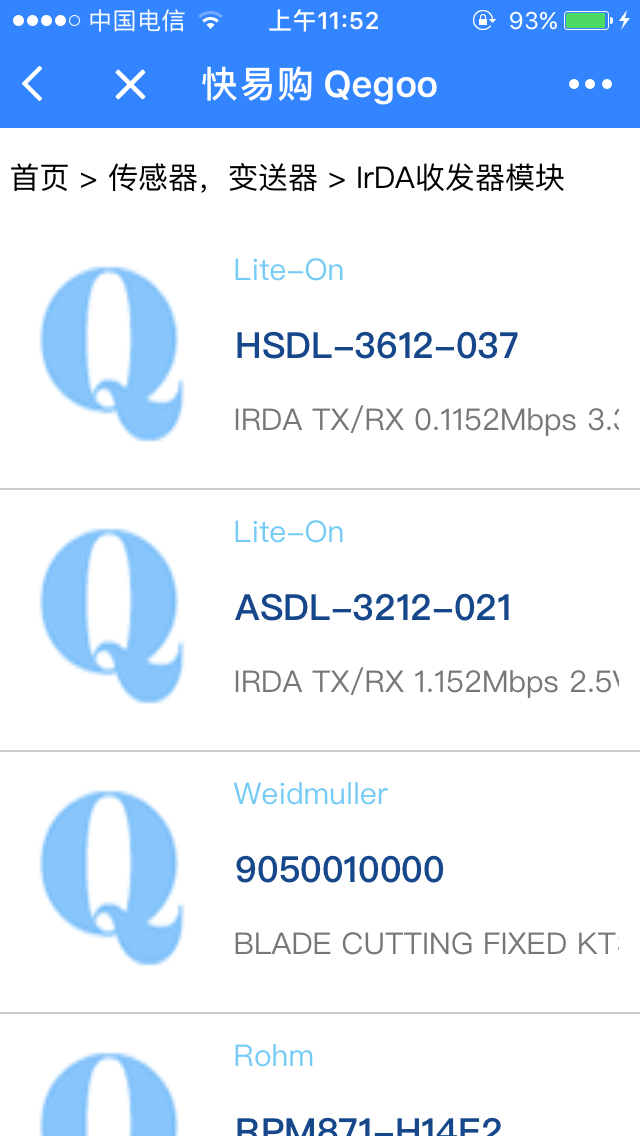640x1136 pixels.
Task: Open the HSDL-3612-037 product listing
Action: 376,346
